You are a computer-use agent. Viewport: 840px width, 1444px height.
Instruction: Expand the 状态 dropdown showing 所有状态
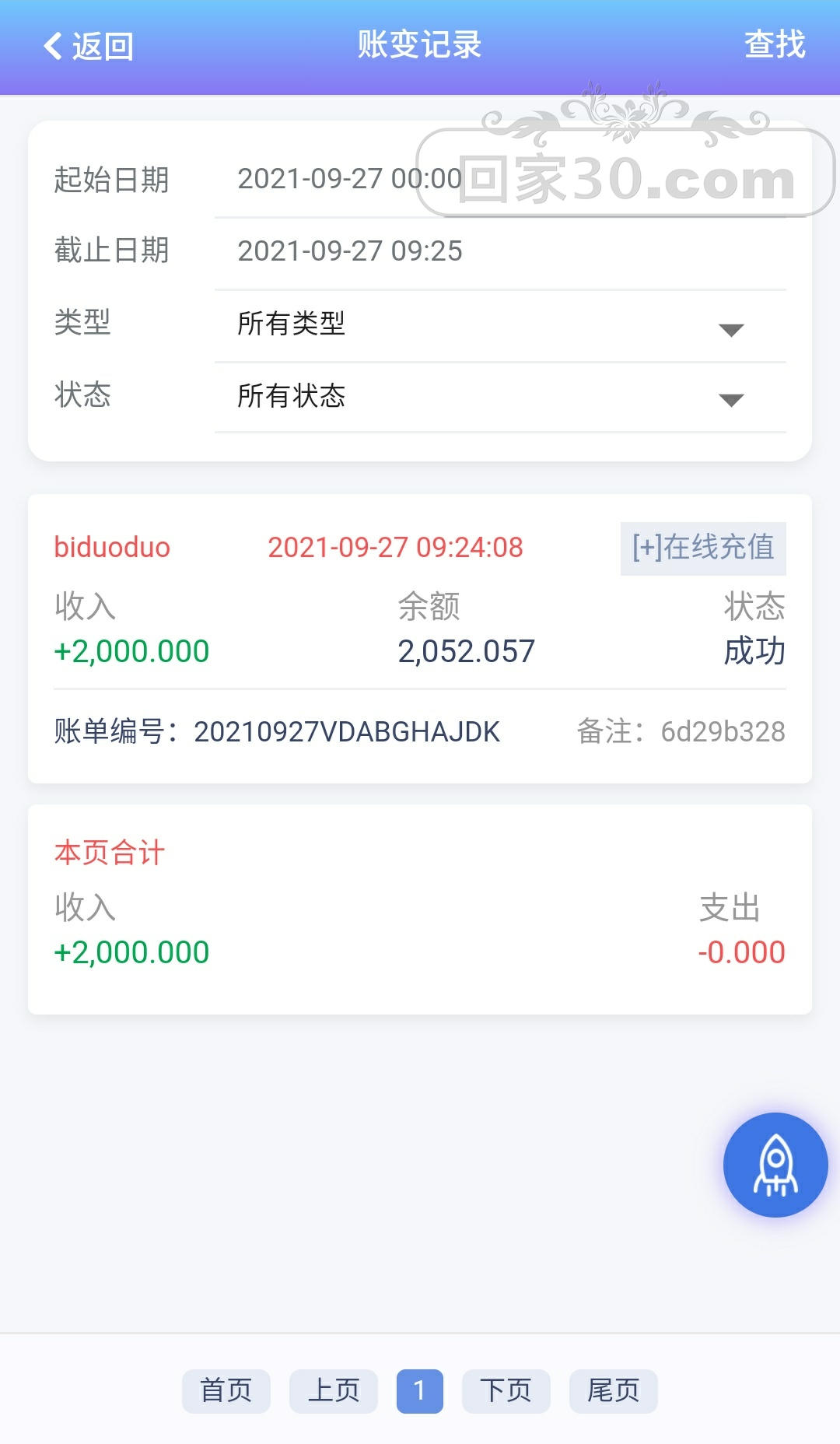[x=499, y=396]
